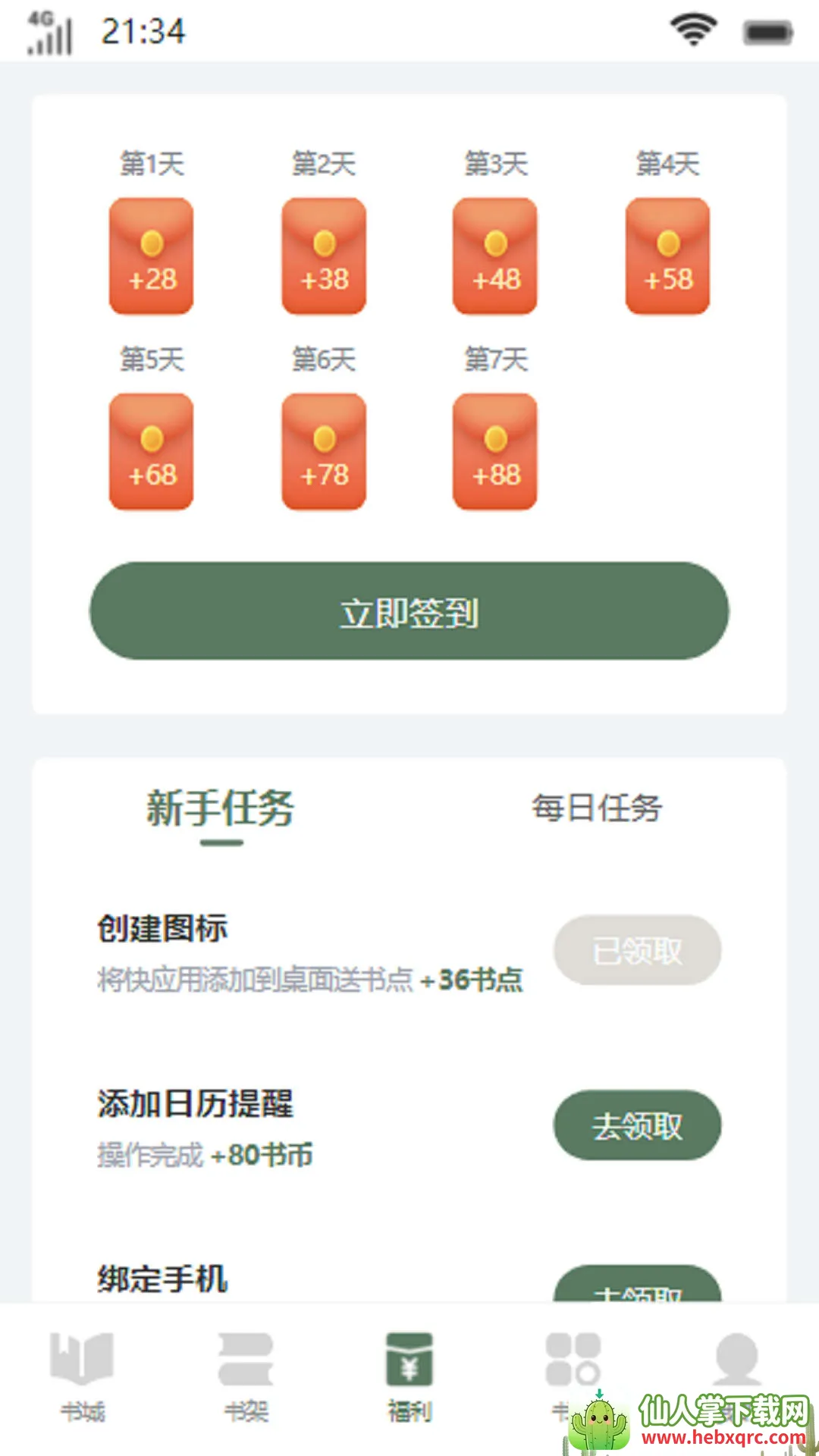
Task: Claim the 添加日历提醒 reward via 去领取
Action: tap(637, 1126)
